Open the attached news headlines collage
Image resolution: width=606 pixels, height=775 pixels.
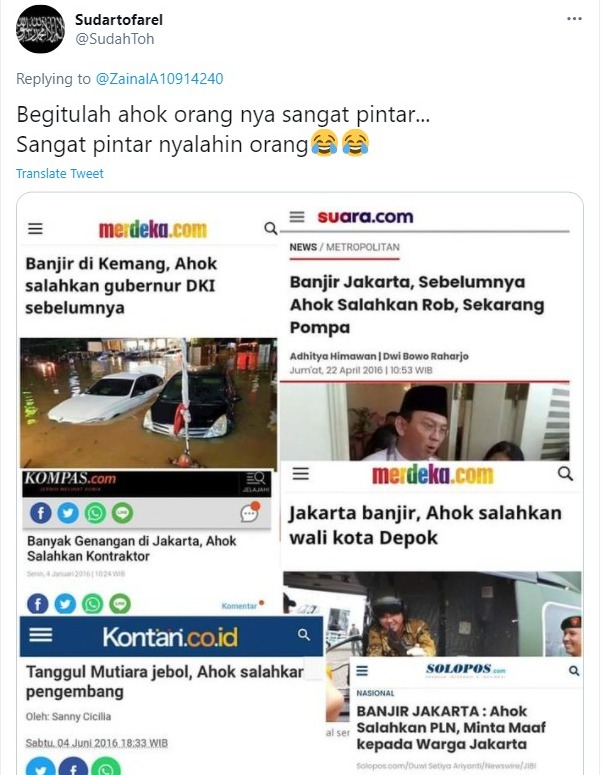(x=300, y=483)
